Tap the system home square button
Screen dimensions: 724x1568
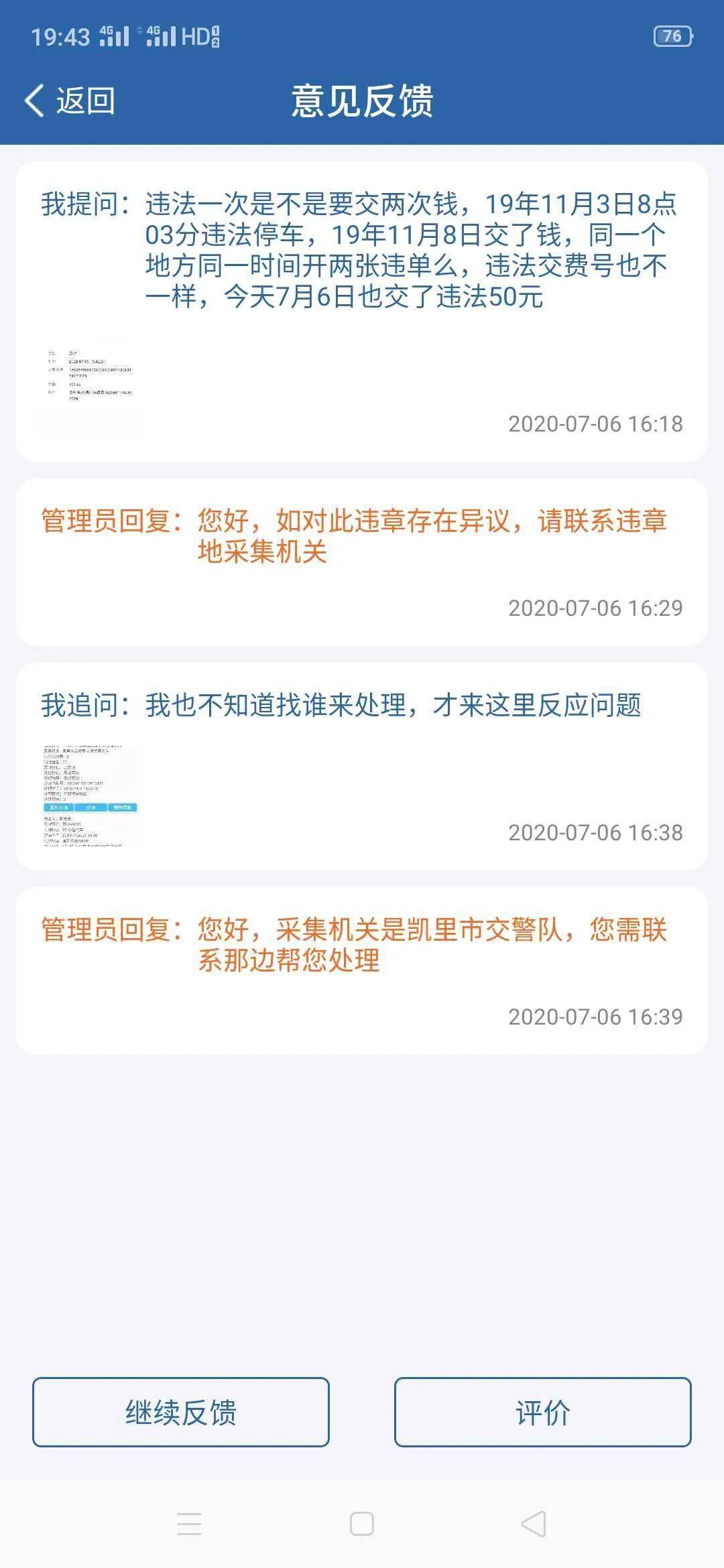pyautogui.click(x=362, y=1524)
